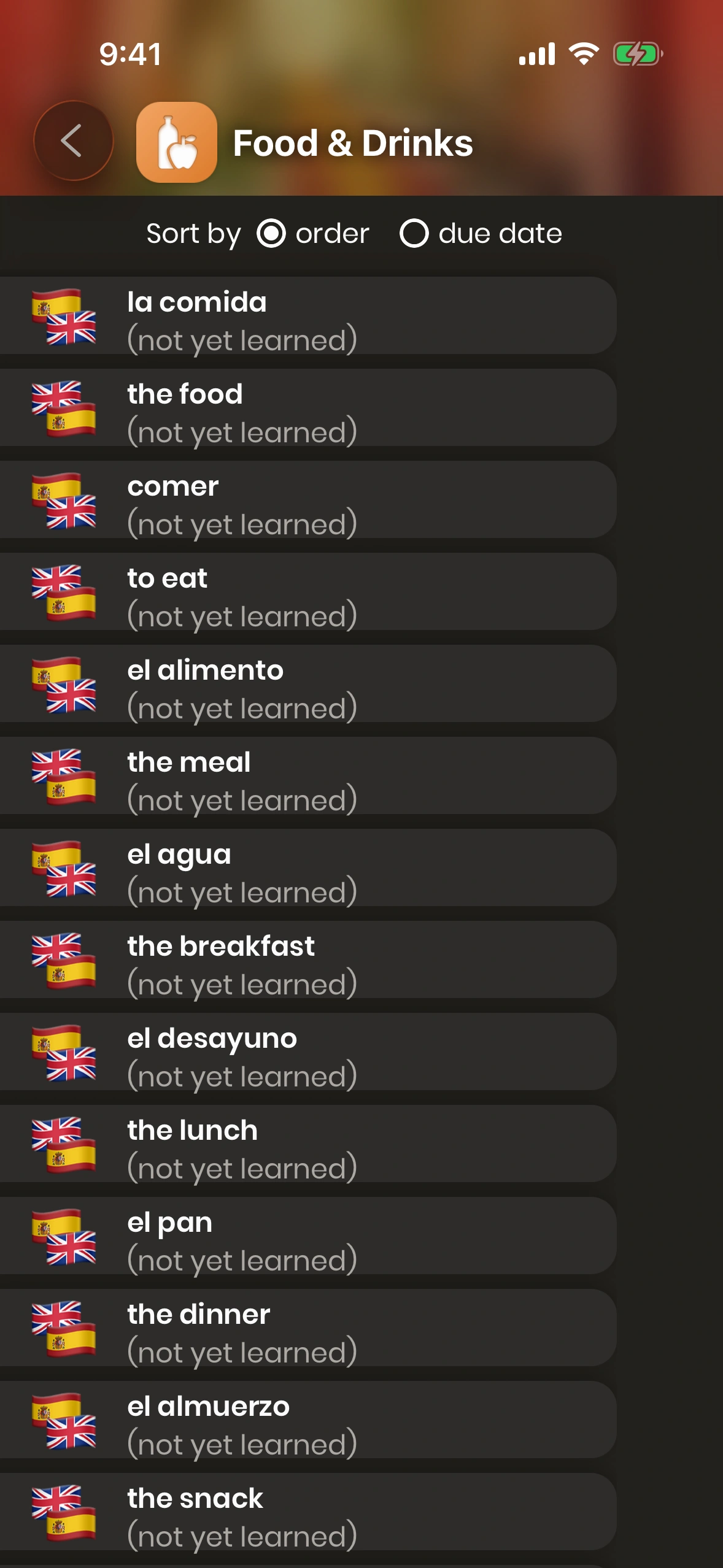
Task: View the 'el alimento' entry
Action: (307, 684)
